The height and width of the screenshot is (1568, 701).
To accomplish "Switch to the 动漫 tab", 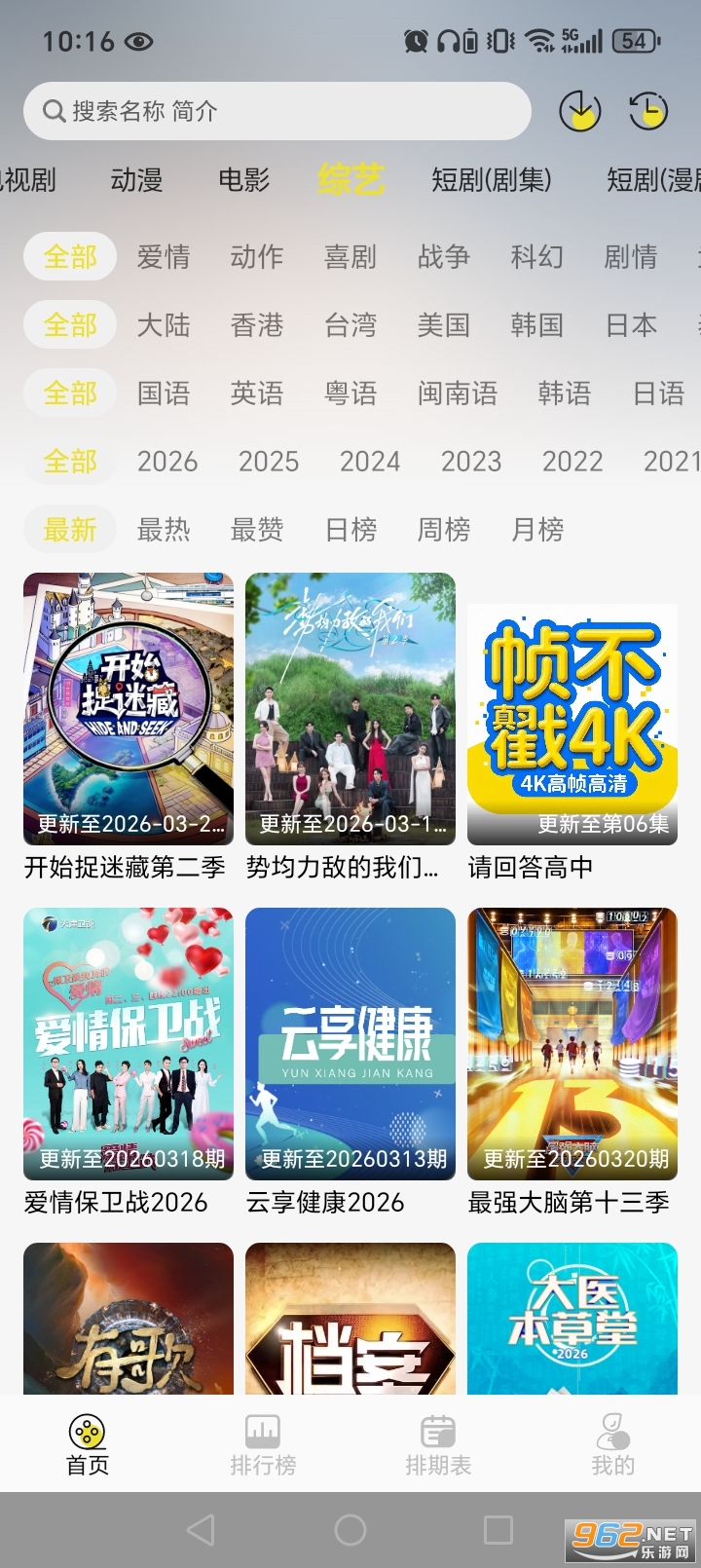I will coord(136,180).
